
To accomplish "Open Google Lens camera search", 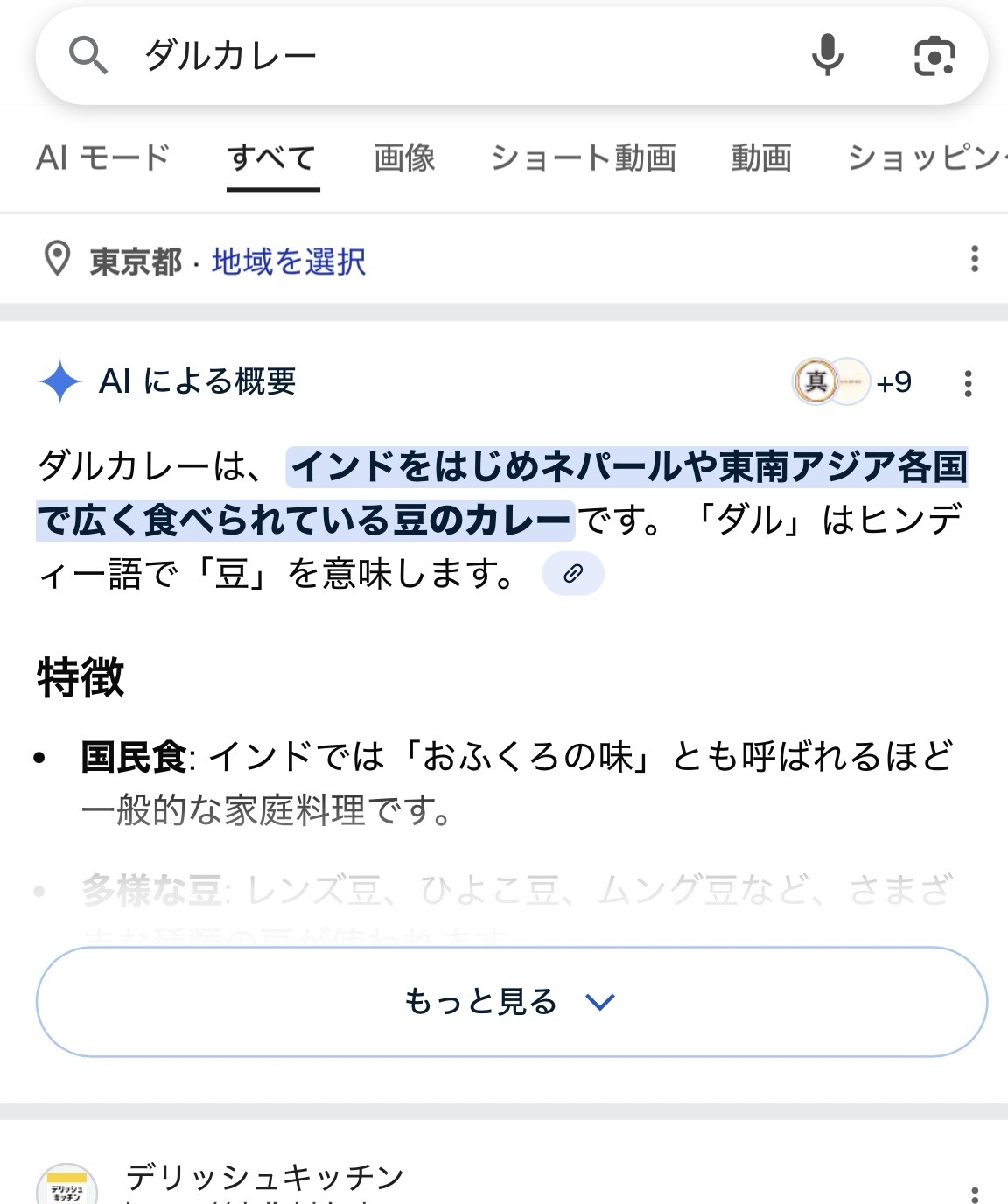I will (x=934, y=56).
